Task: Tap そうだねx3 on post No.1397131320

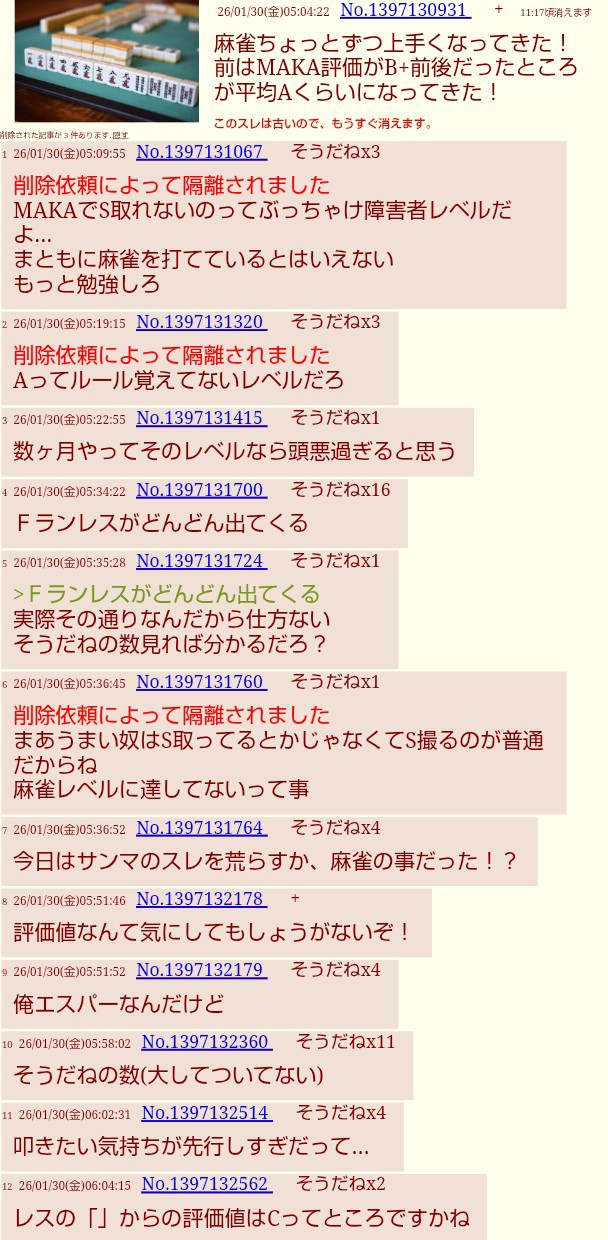Action: [335, 322]
